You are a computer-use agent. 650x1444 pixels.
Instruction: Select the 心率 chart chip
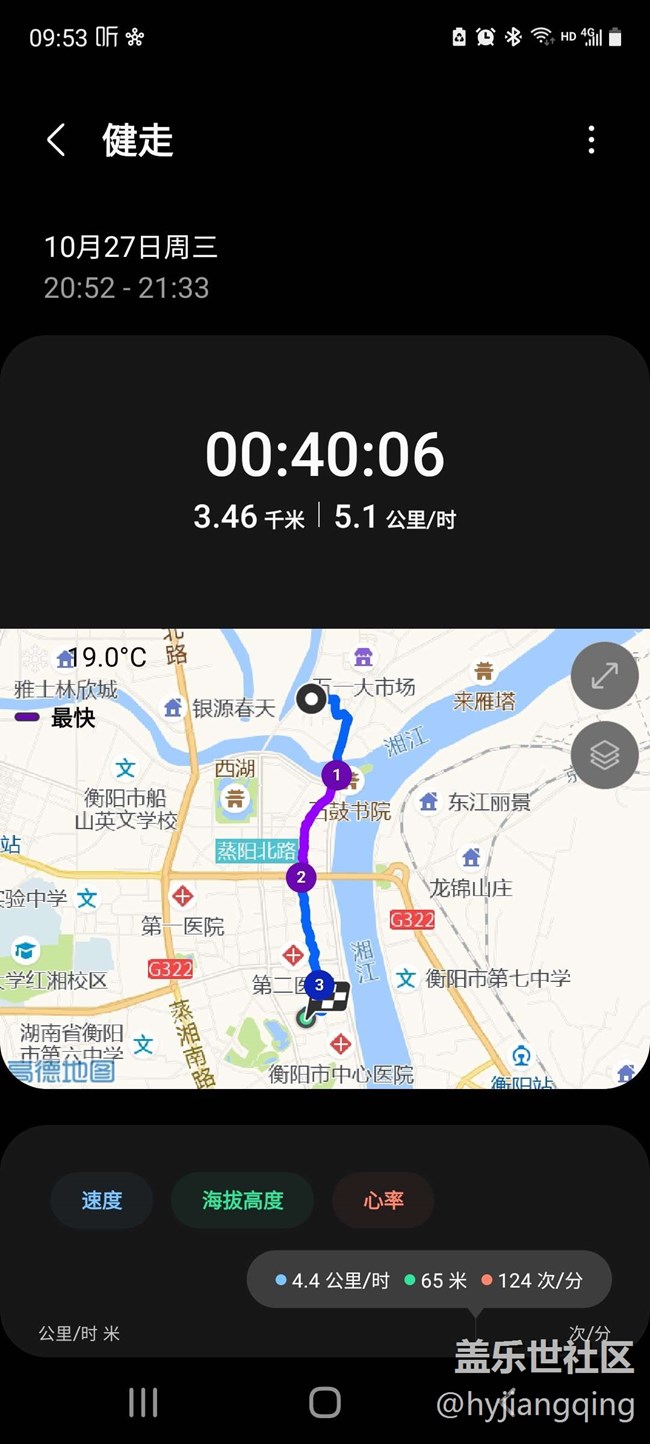pos(383,1200)
